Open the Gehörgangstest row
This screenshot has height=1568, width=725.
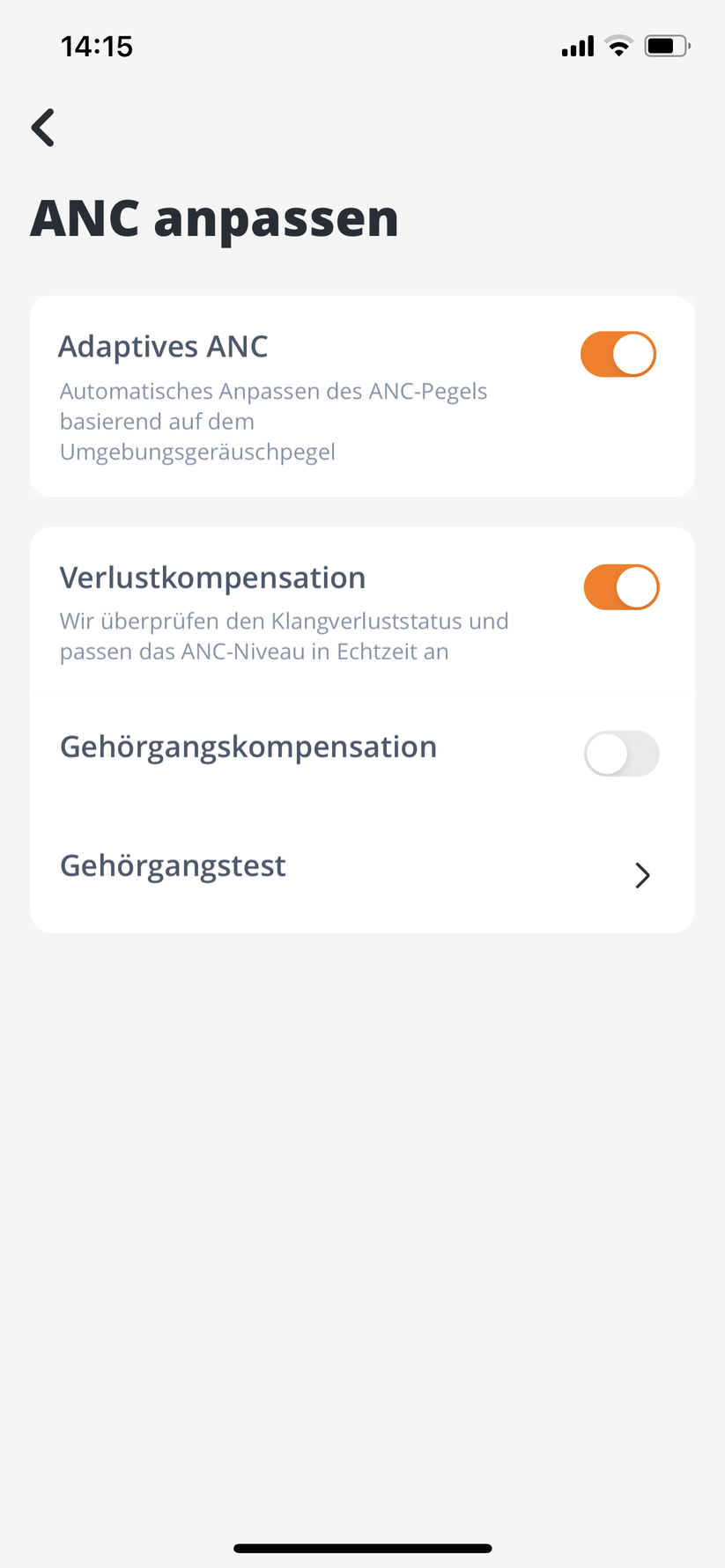361,868
